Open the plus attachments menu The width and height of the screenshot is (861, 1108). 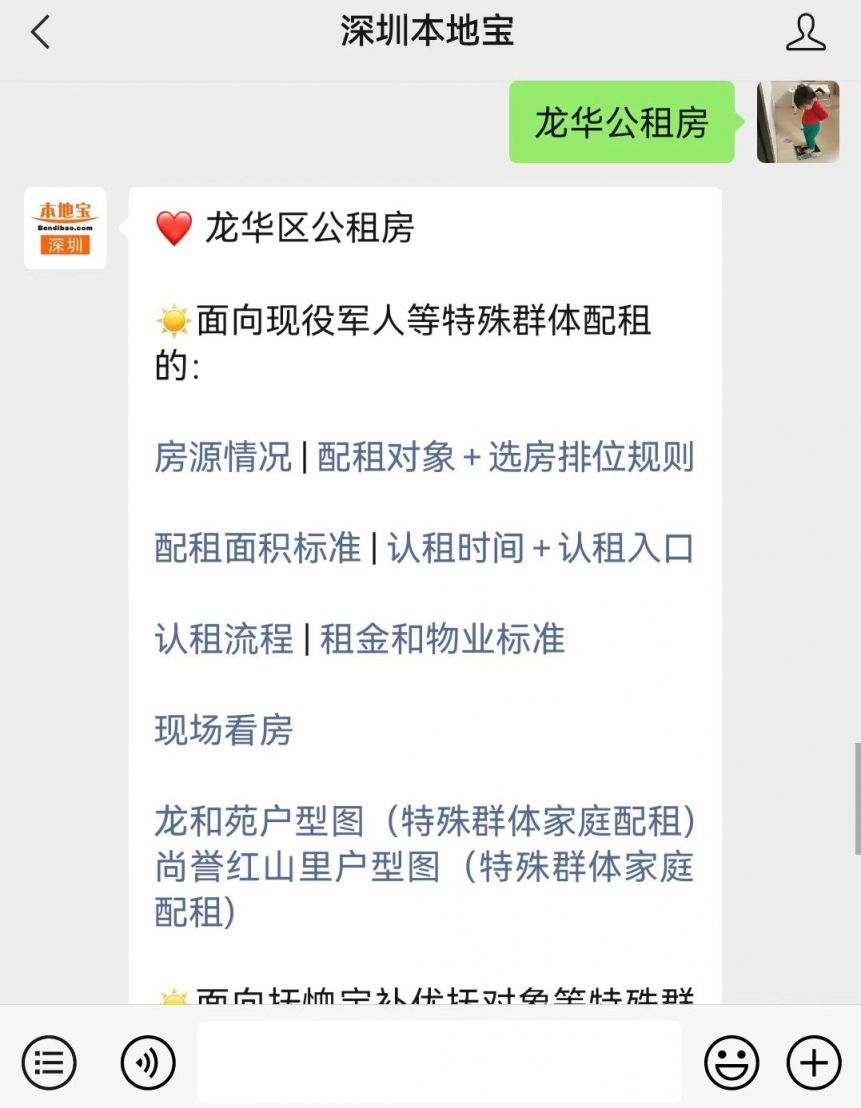813,1061
